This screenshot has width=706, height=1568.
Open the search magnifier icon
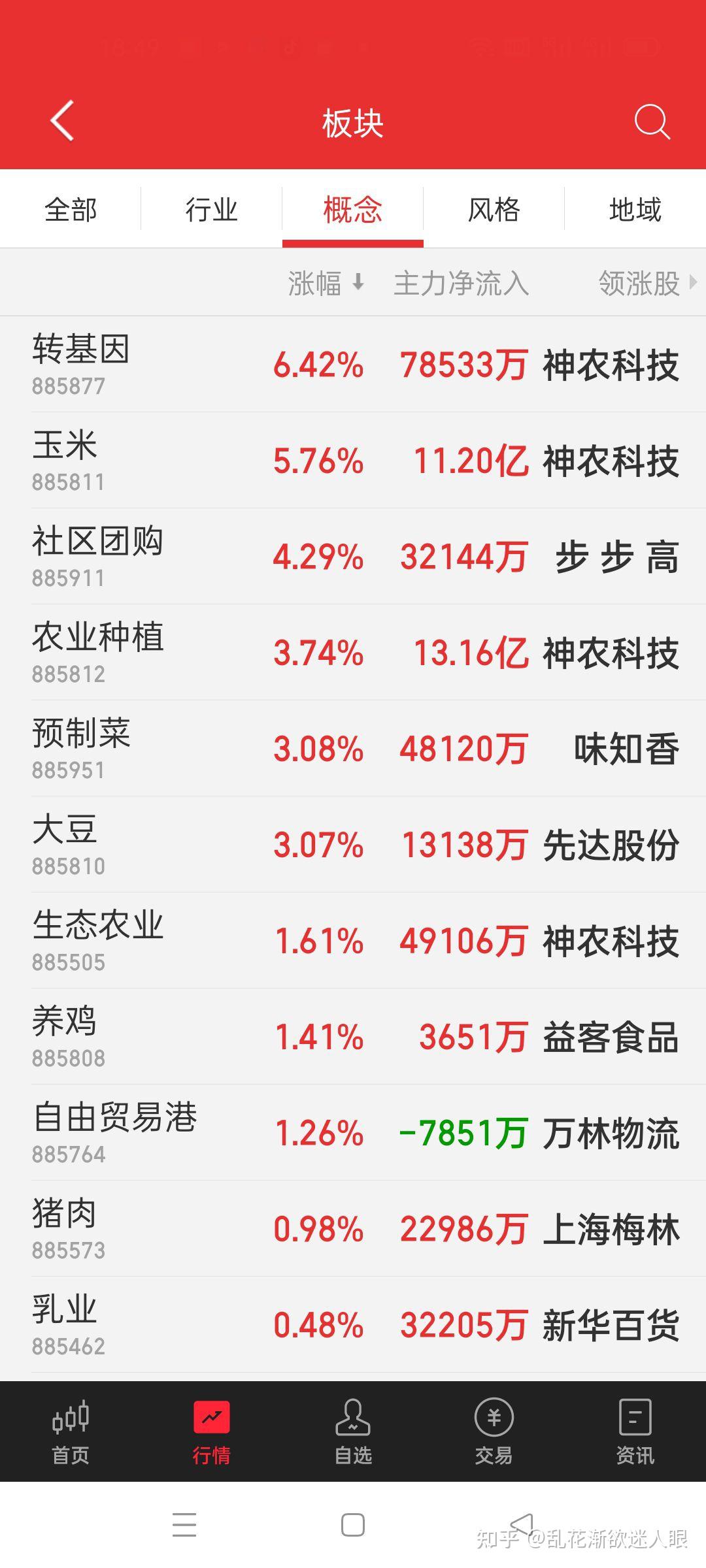click(652, 122)
